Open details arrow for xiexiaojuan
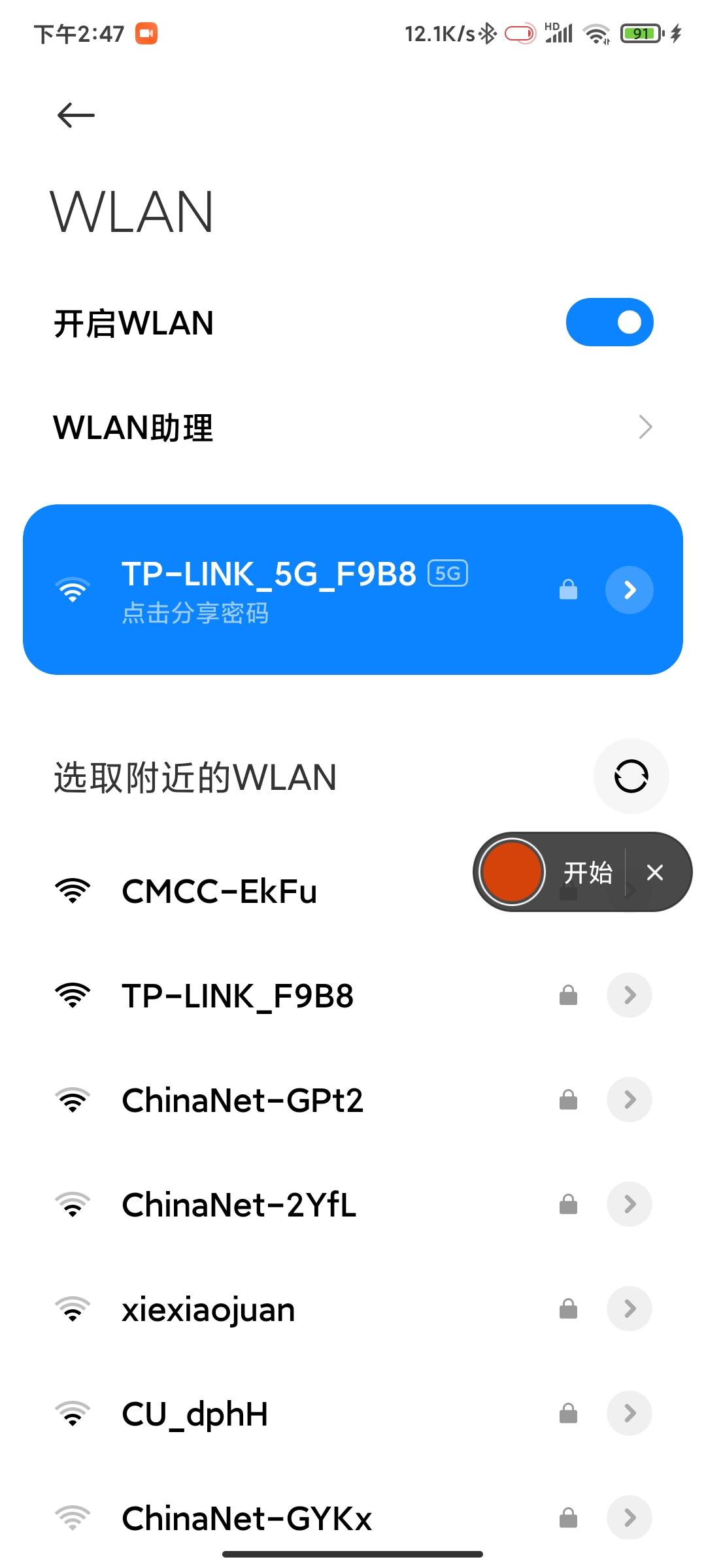 (x=630, y=1309)
